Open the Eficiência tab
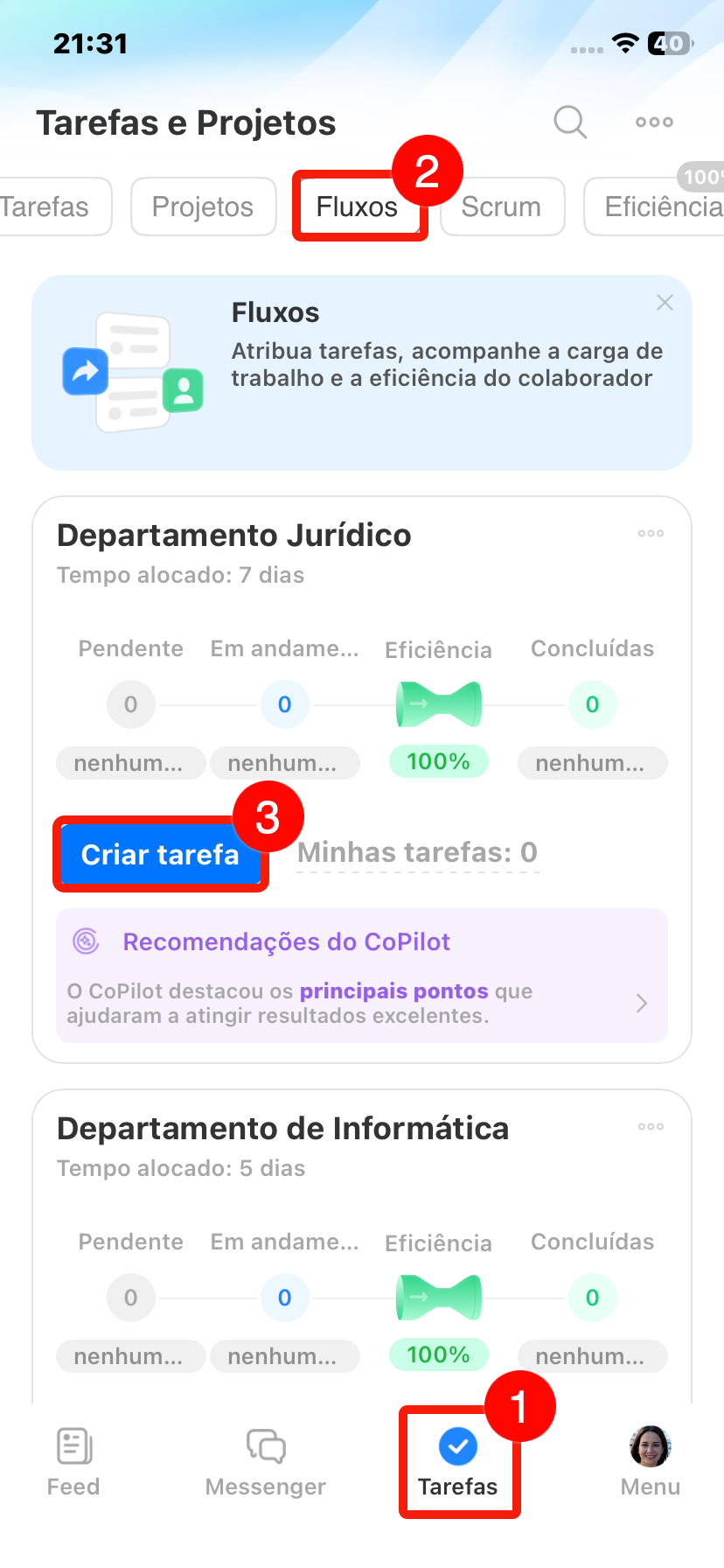Viewport: 724px width, 1568px height. (662, 207)
